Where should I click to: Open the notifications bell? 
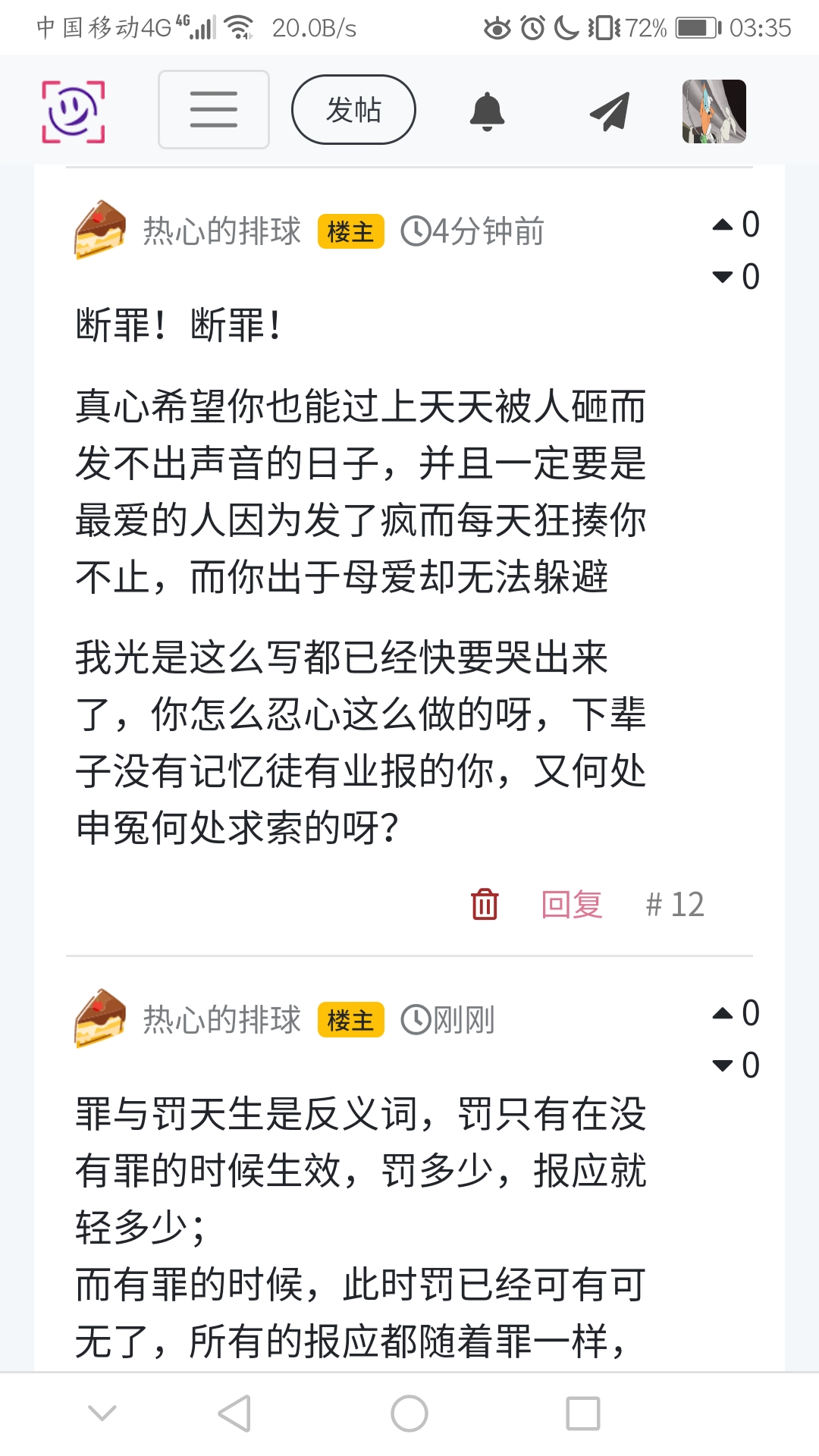[x=487, y=111]
